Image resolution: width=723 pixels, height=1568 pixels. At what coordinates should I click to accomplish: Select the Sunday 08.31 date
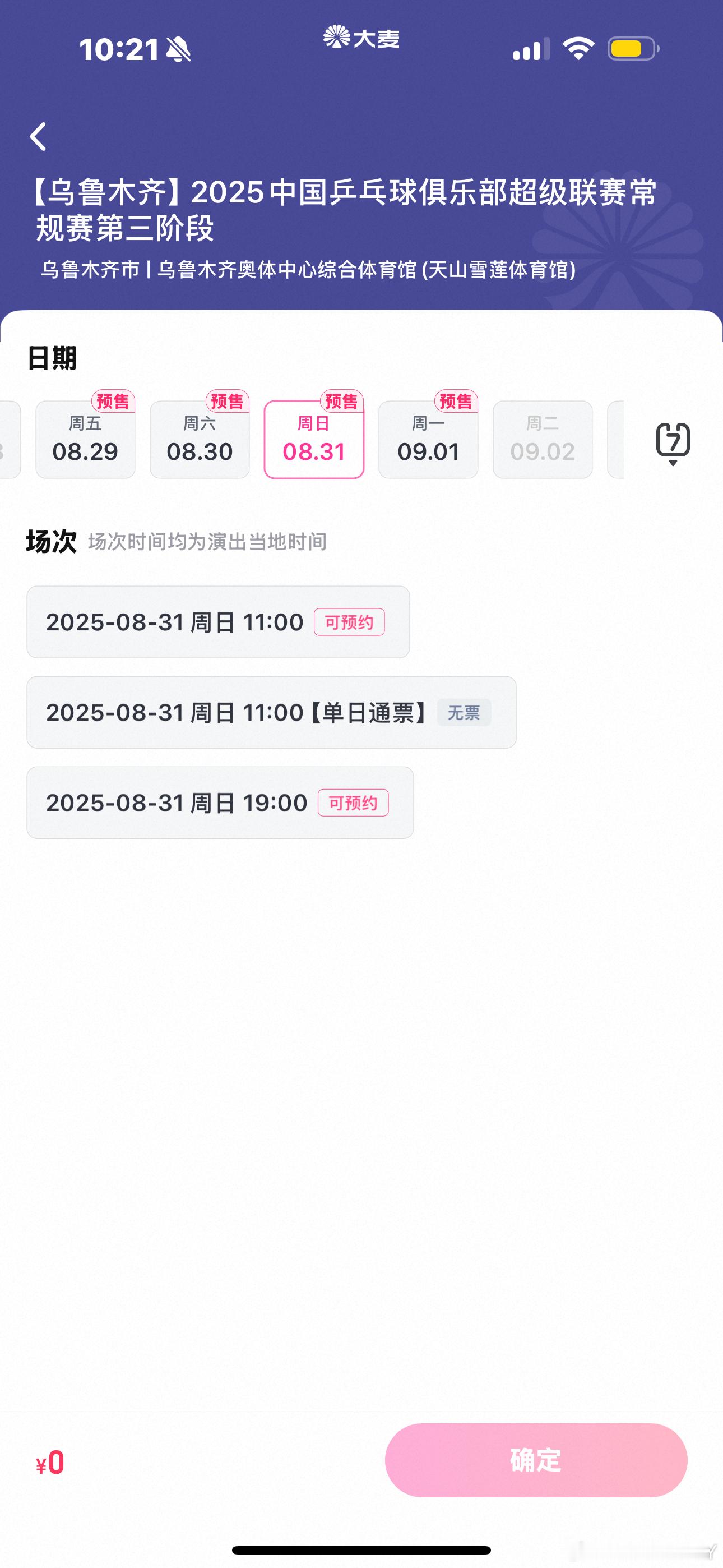pyautogui.click(x=314, y=439)
